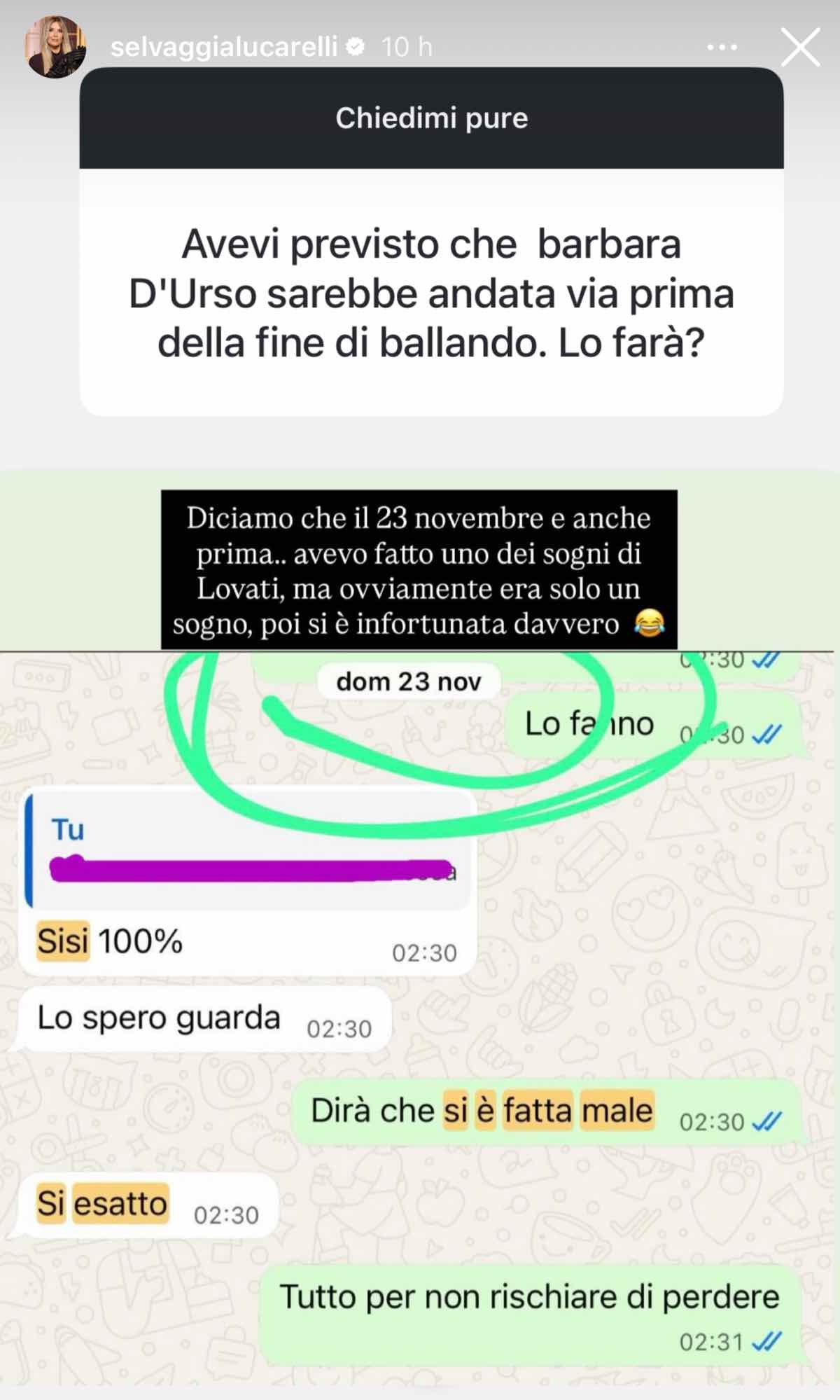
Task: Tap the green circled Lo fanno message
Action: point(588,725)
